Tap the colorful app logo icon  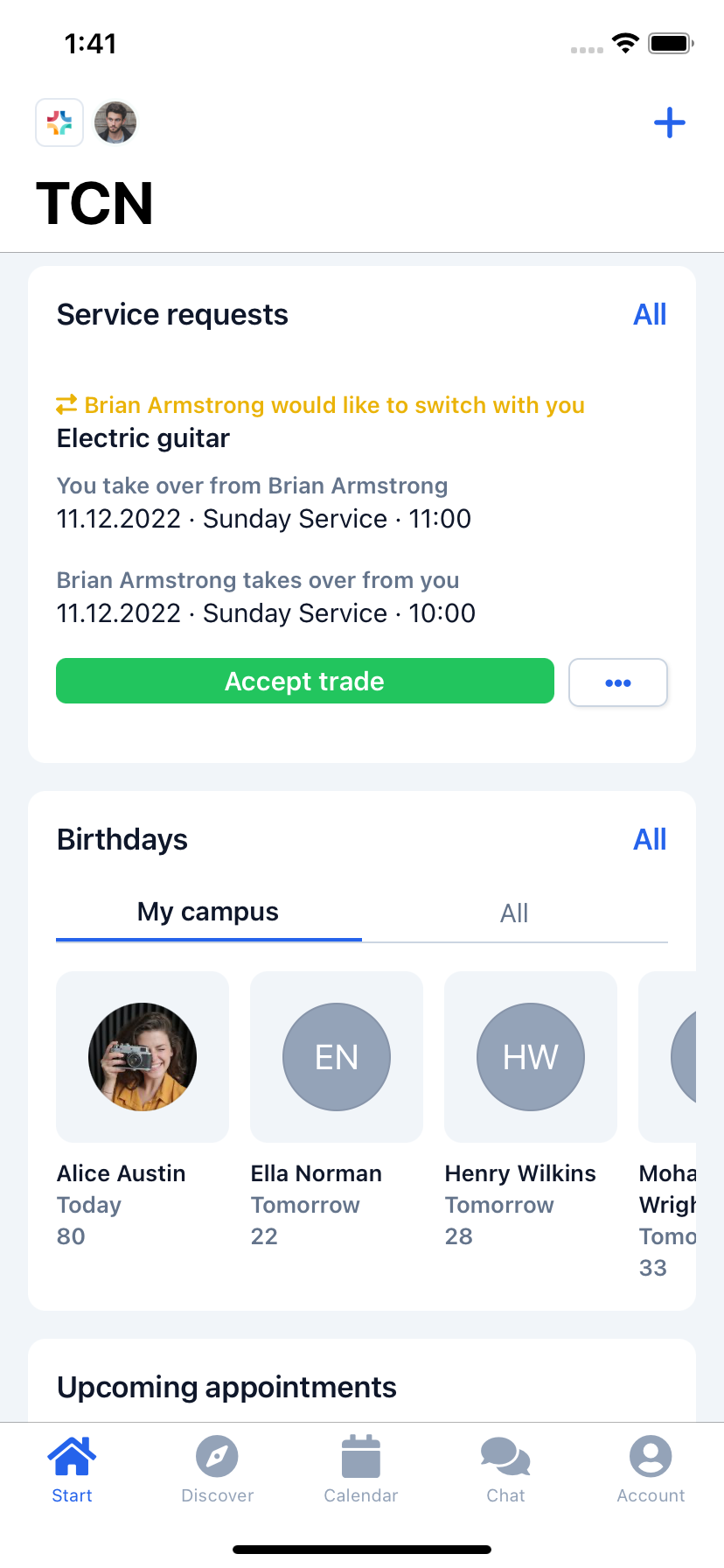(59, 122)
